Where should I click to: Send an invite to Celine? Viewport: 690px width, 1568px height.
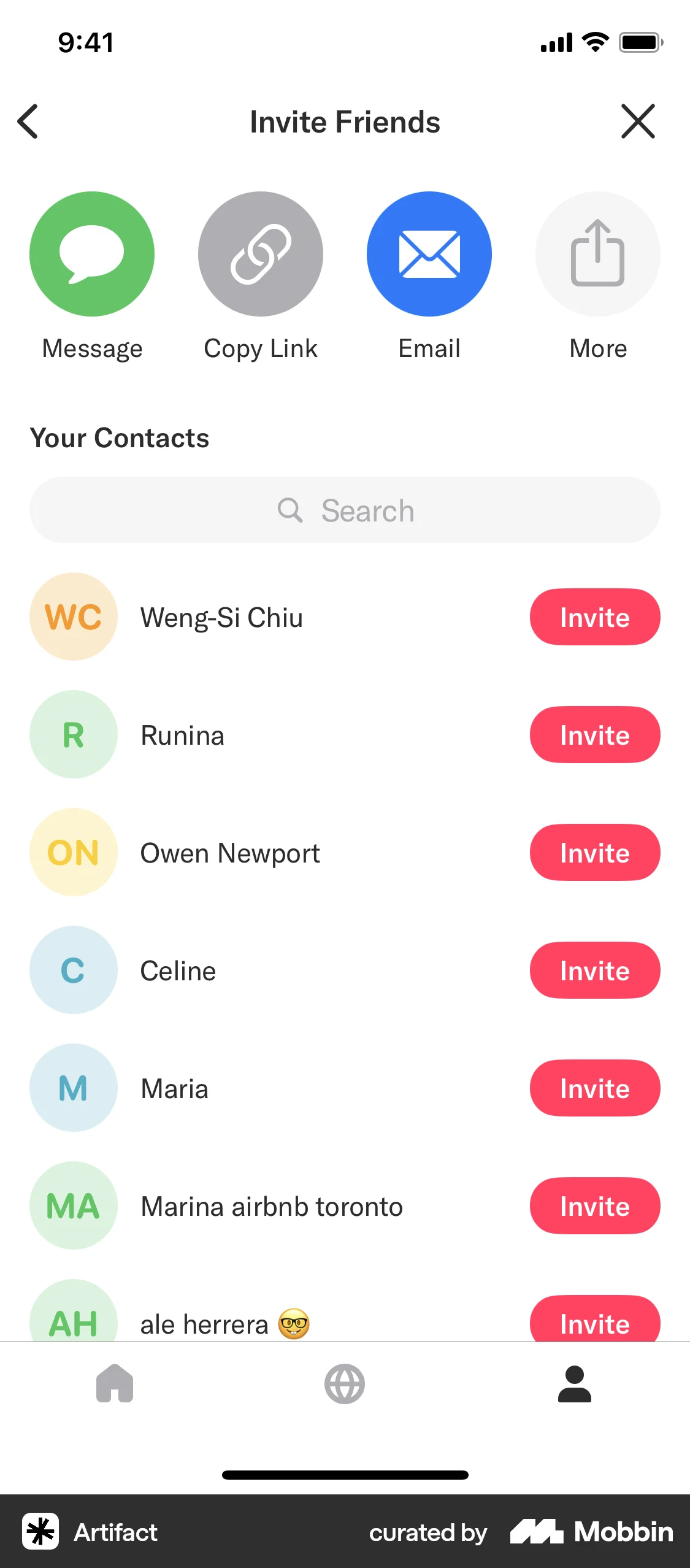tap(594, 970)
